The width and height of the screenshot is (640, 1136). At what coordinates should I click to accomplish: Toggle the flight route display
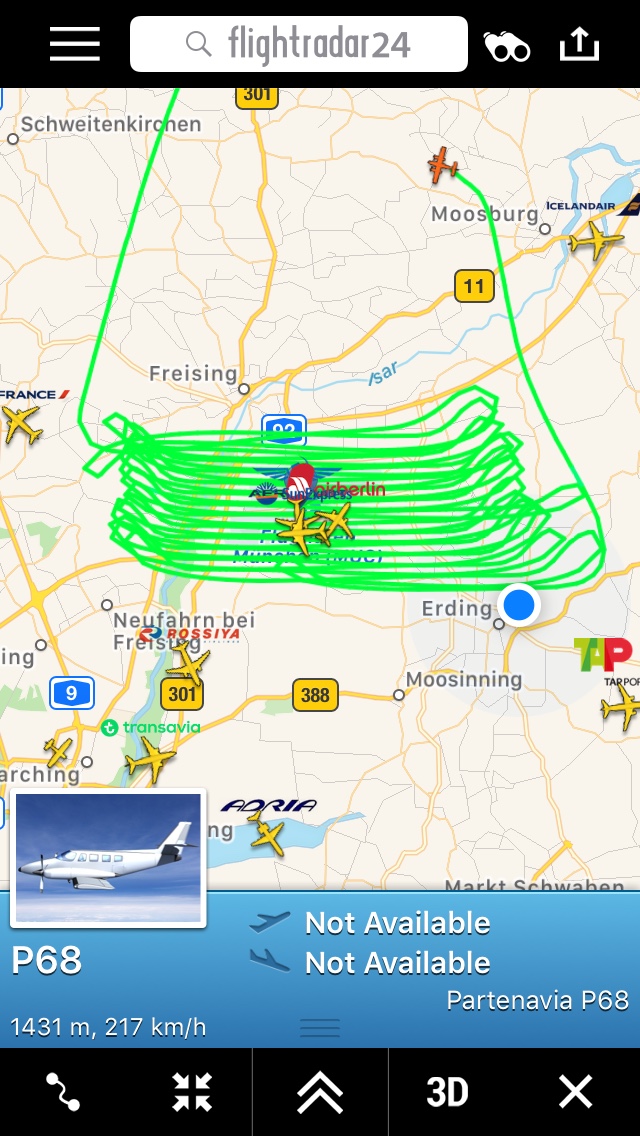[x=62, y=1092]
